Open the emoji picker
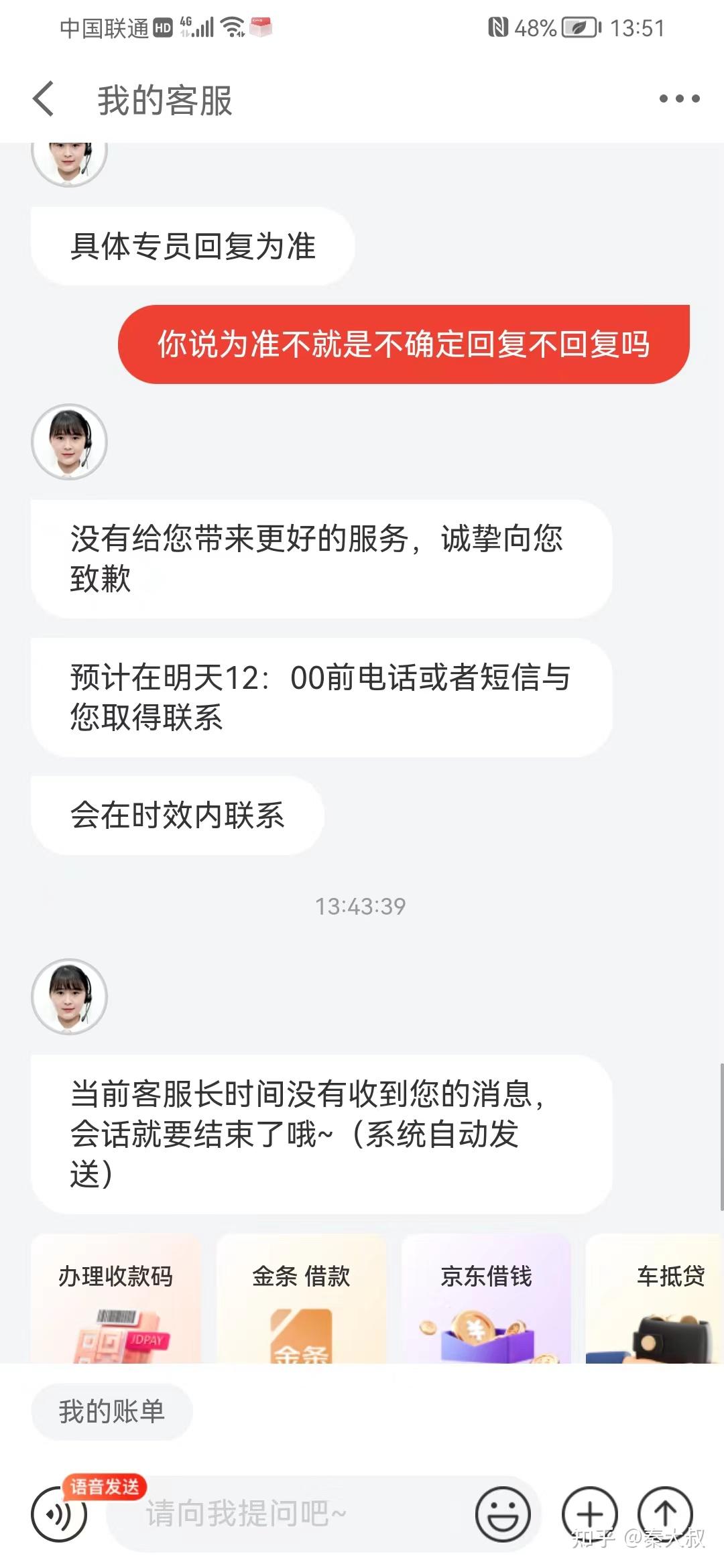 503,1514
